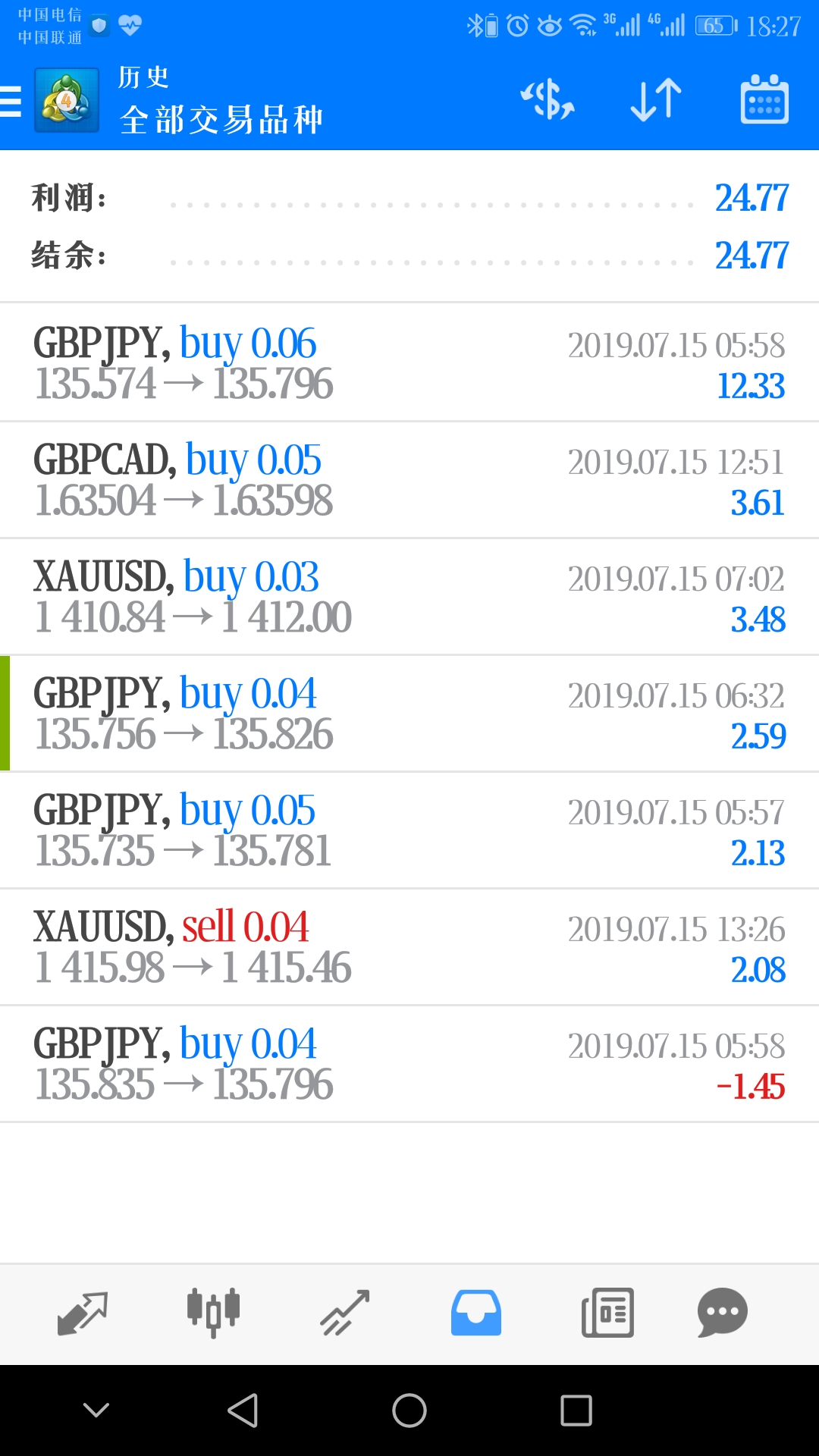Viewport: 819px width, 1456px height.
Task: Expand the XAUUSD buy 0.03 trade
Action: click(409, 596)
